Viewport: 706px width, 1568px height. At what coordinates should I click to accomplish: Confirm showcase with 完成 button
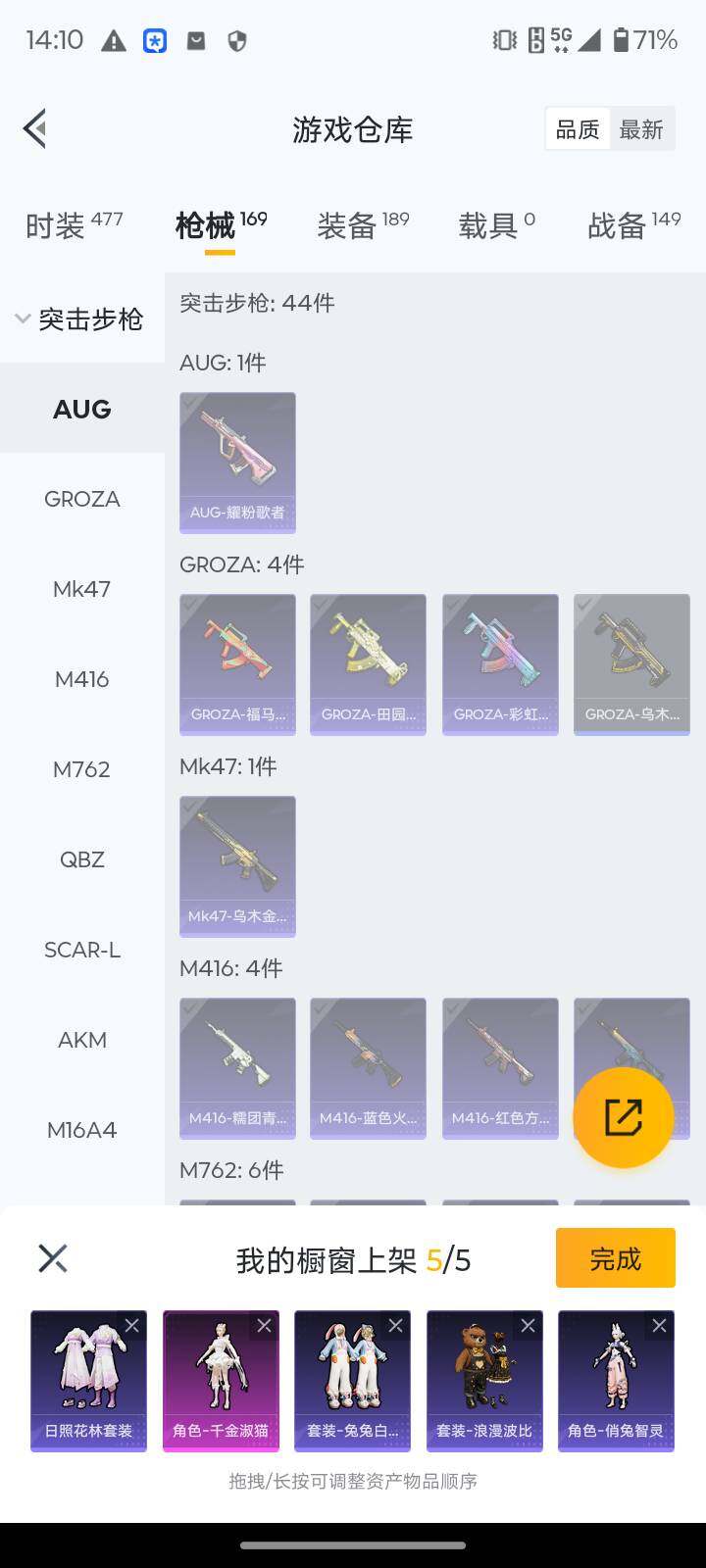(x=615, y=1257)
